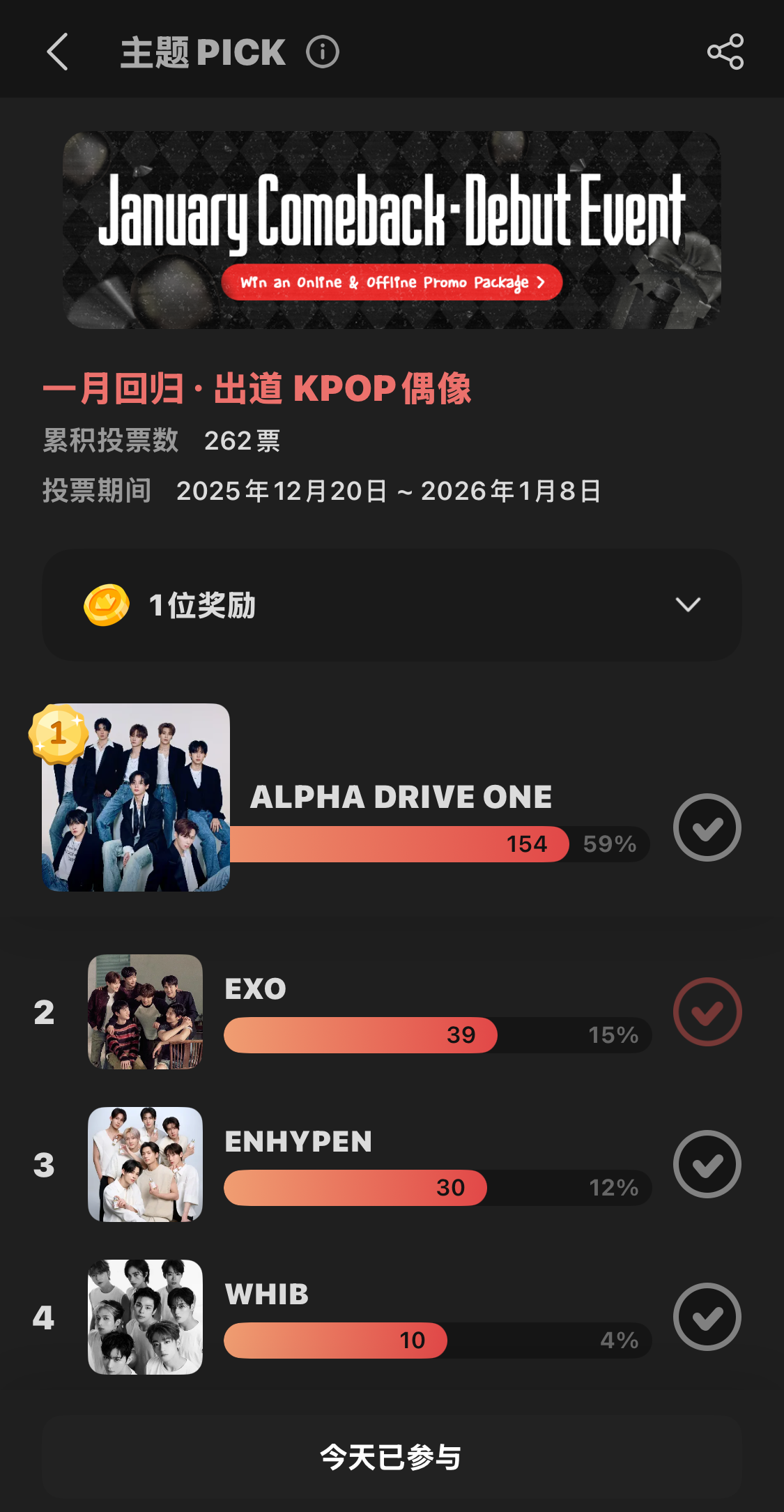Open the info icon next to 主题 PICK
784x1512 pixels.
323,52
